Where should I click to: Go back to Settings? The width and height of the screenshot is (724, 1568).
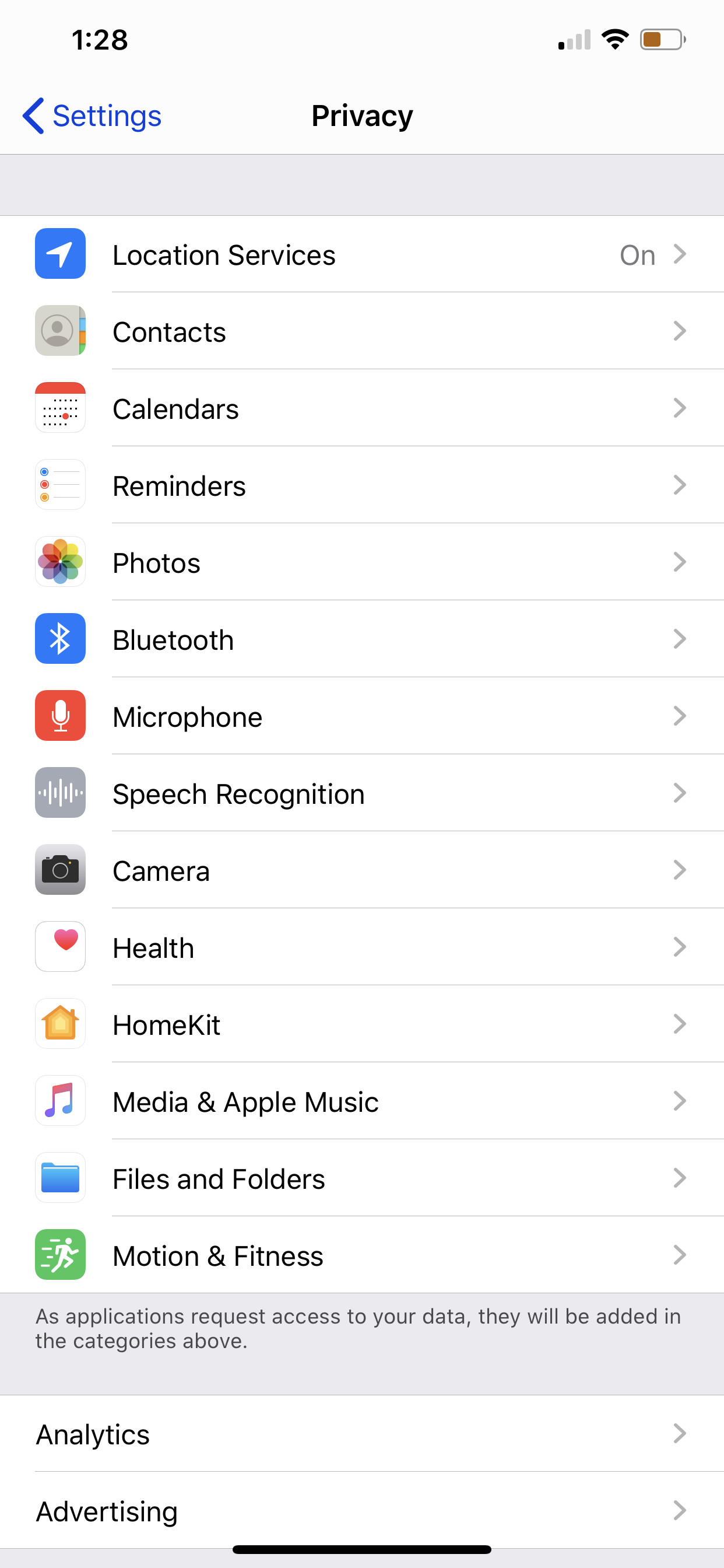(93, 116)
